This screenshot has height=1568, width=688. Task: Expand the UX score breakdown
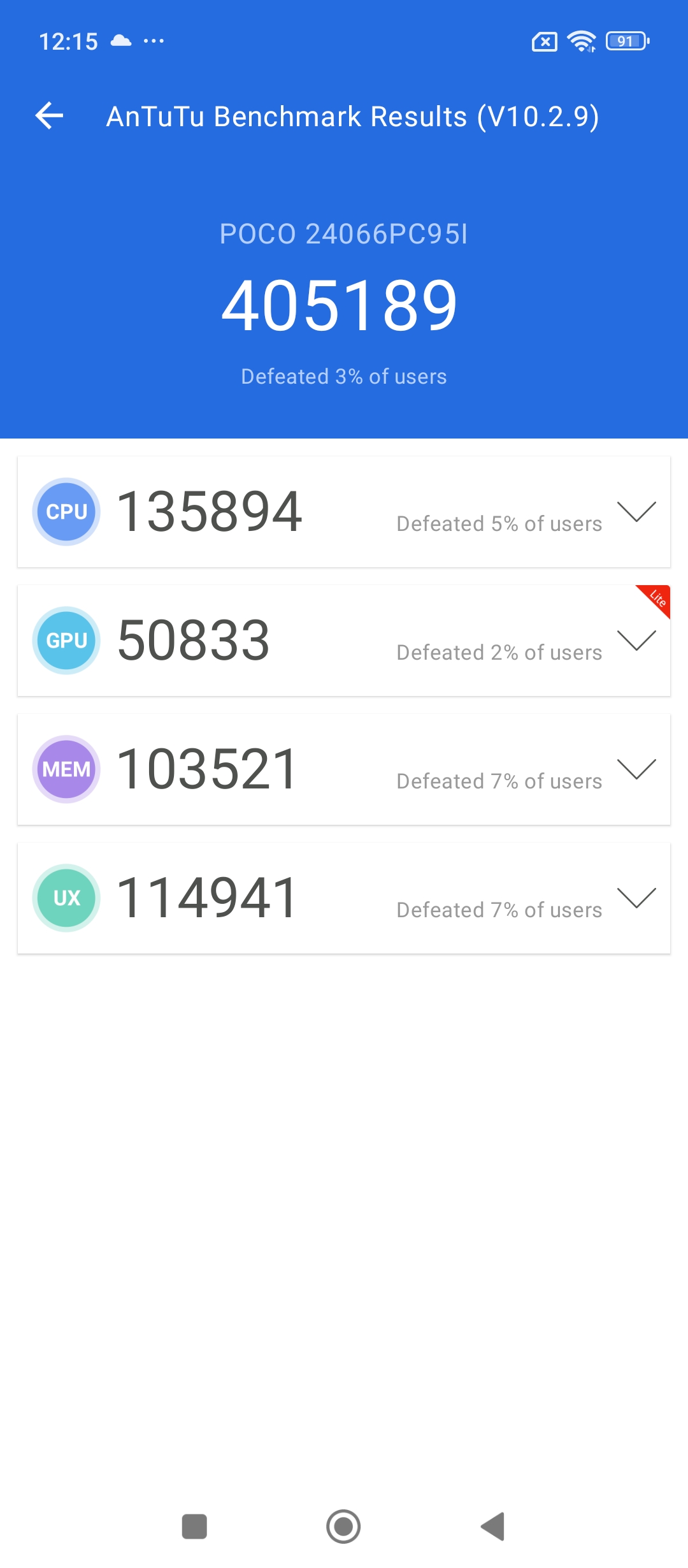(x=636, y=898)
